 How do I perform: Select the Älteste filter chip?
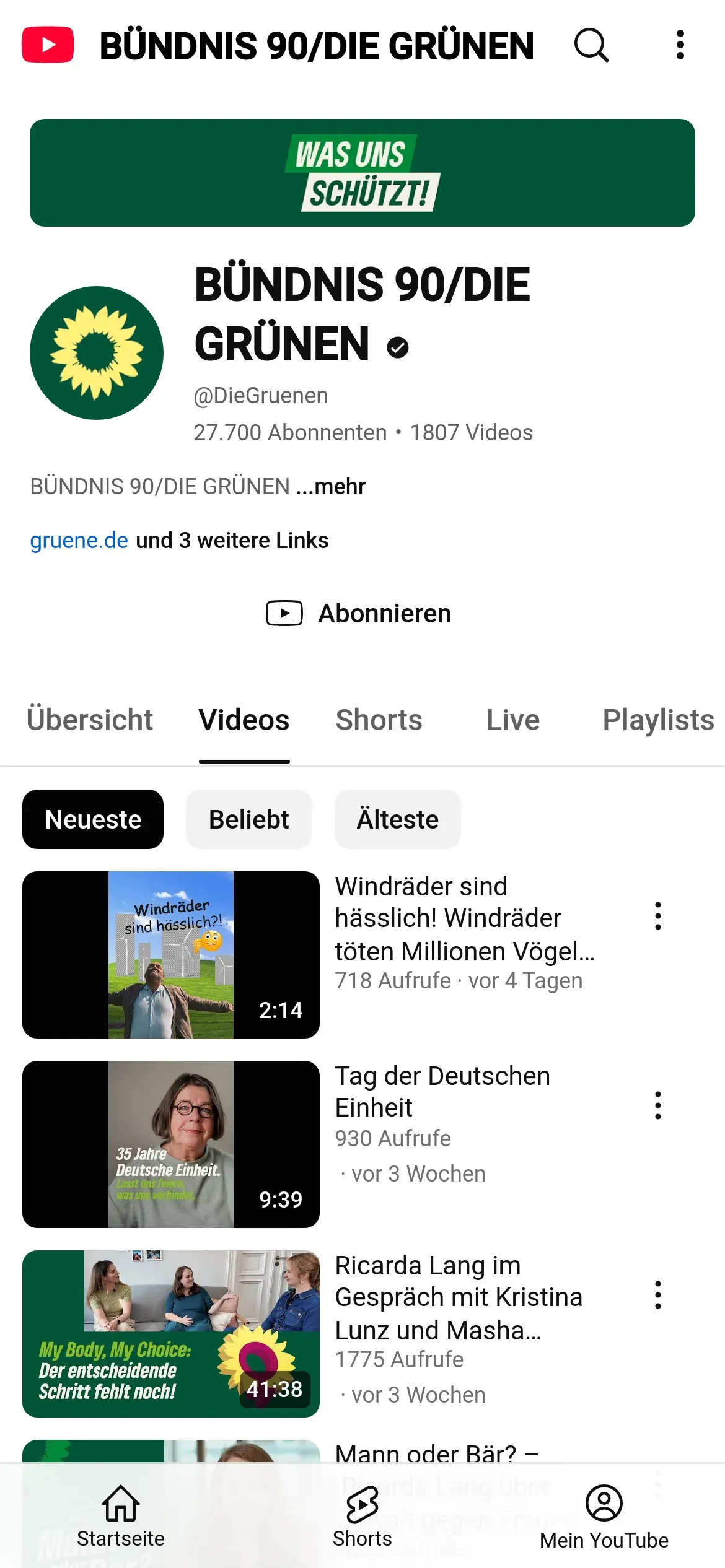(x=398, y=819)
